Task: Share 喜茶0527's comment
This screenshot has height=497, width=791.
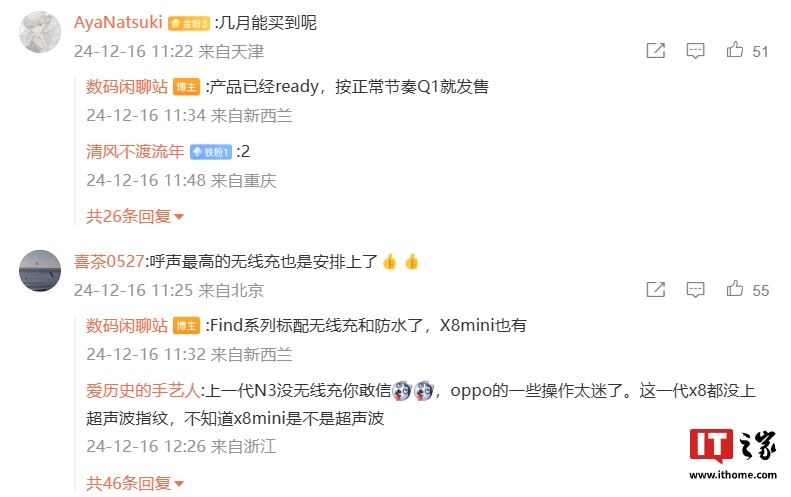Action: click(x=656, y=290)
